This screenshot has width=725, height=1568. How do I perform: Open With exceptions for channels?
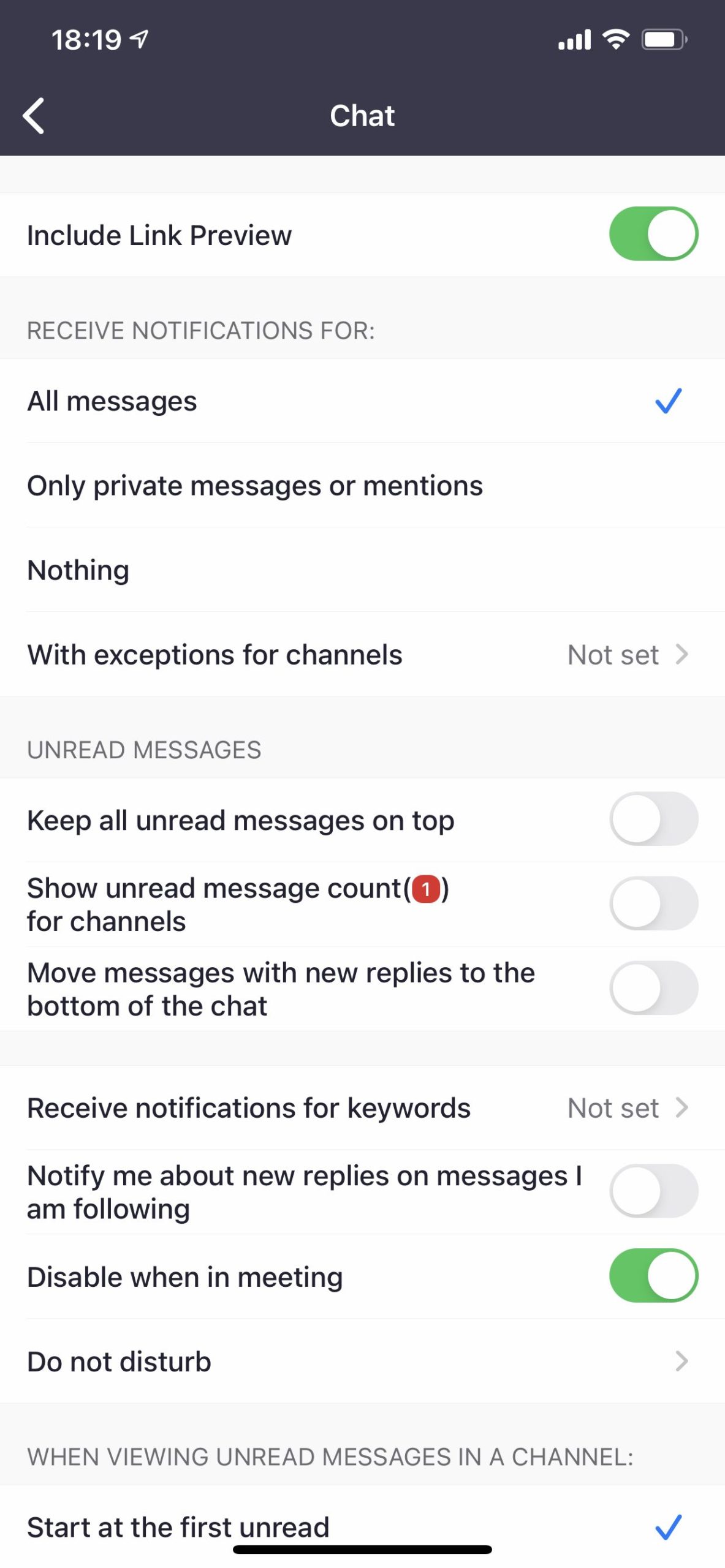point(362,655)
